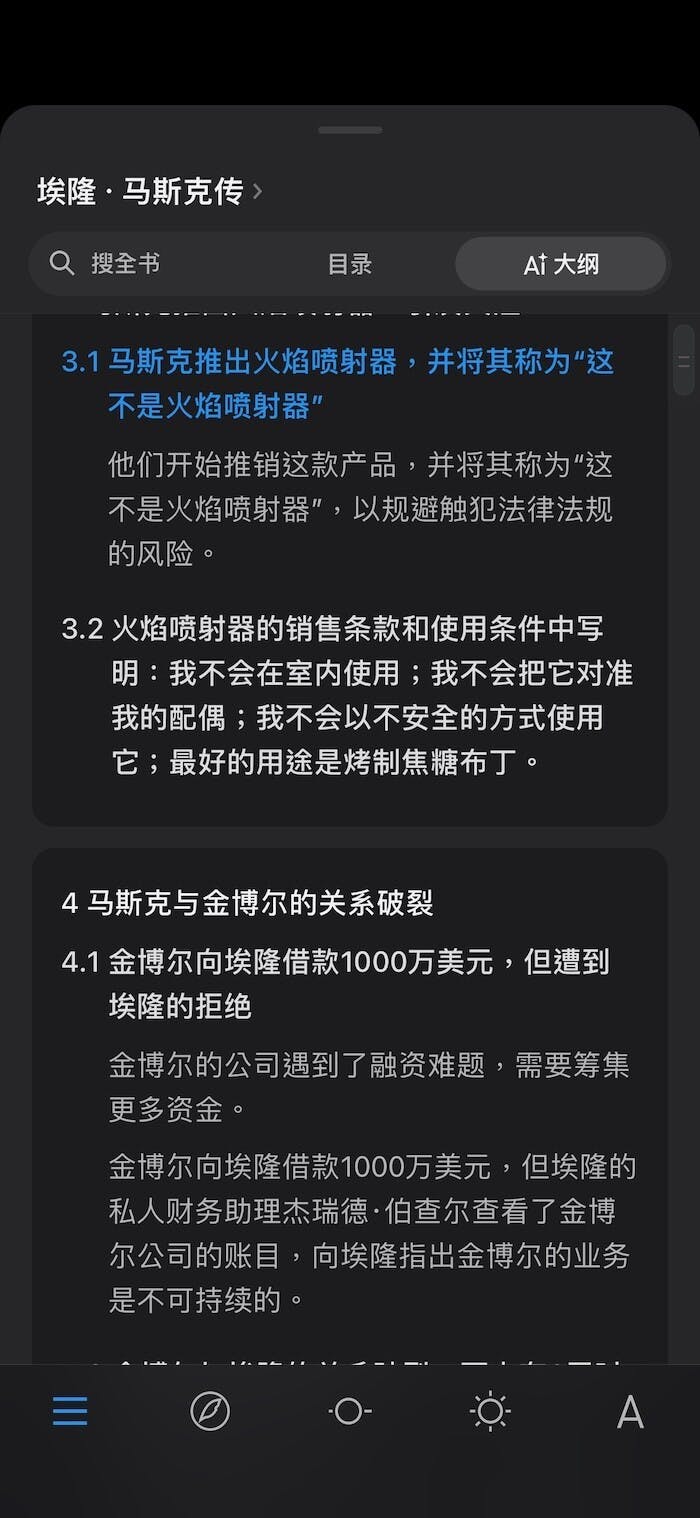Screen dimensions: 700x1518
Task: Open the compass navigation icon
Action: [210, 1411]
